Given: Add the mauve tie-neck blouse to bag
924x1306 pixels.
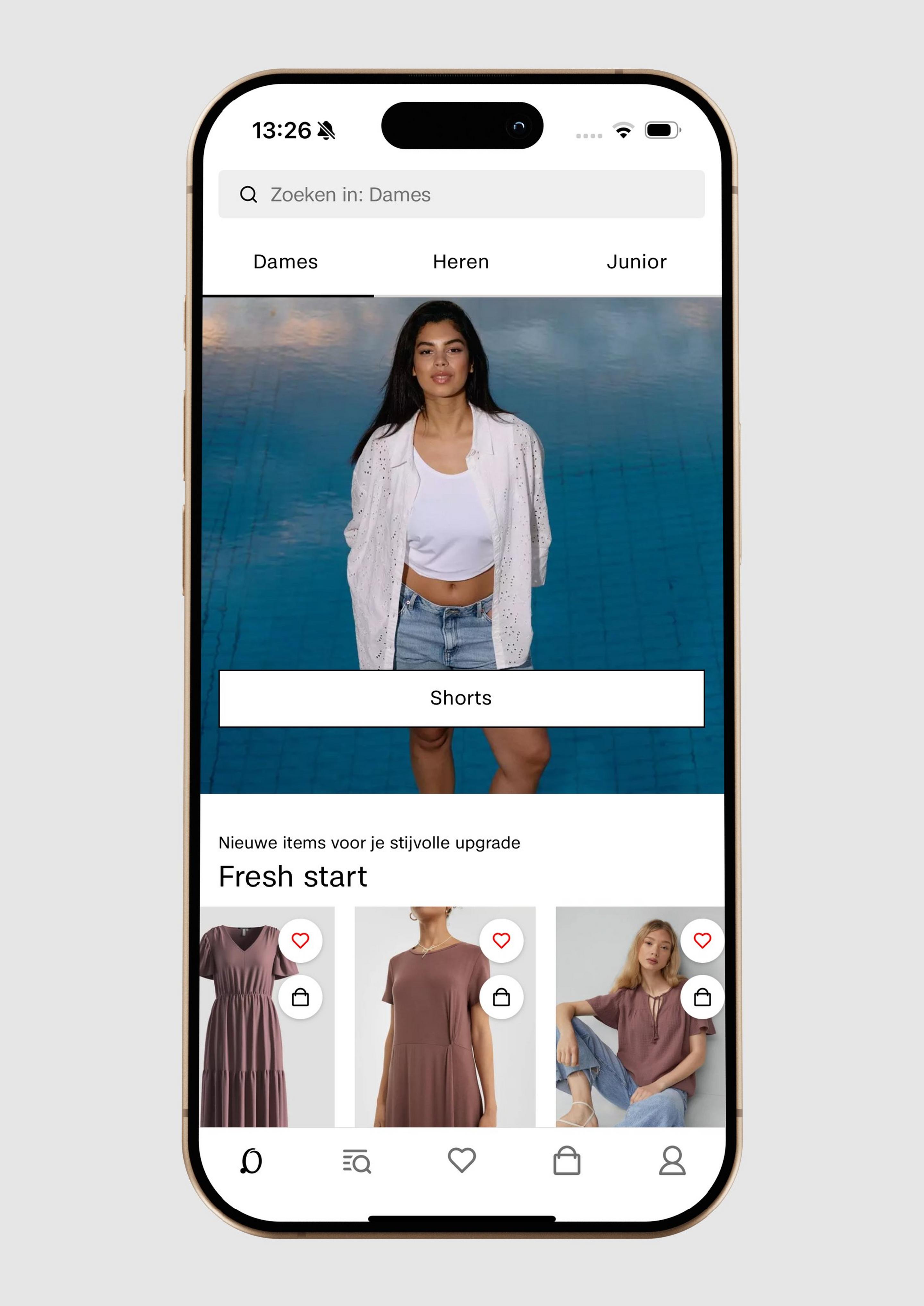Looking at the screenshot, I should coord(702,998).
